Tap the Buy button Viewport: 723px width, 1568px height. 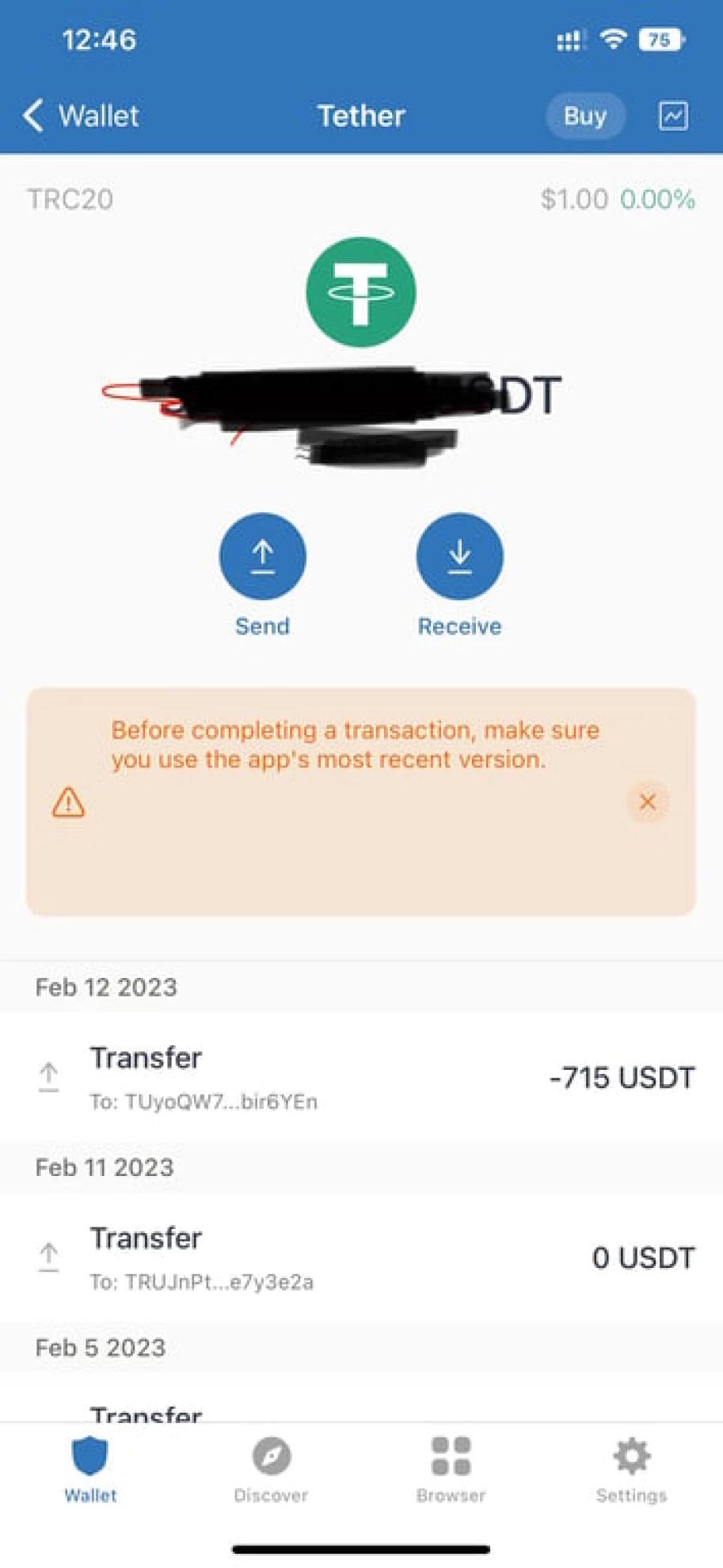(x=585, y=116)
